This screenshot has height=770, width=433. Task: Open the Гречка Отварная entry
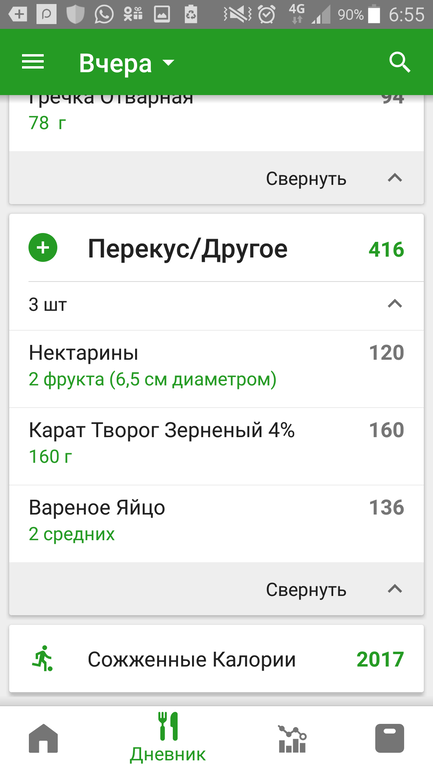click(216, 116)
